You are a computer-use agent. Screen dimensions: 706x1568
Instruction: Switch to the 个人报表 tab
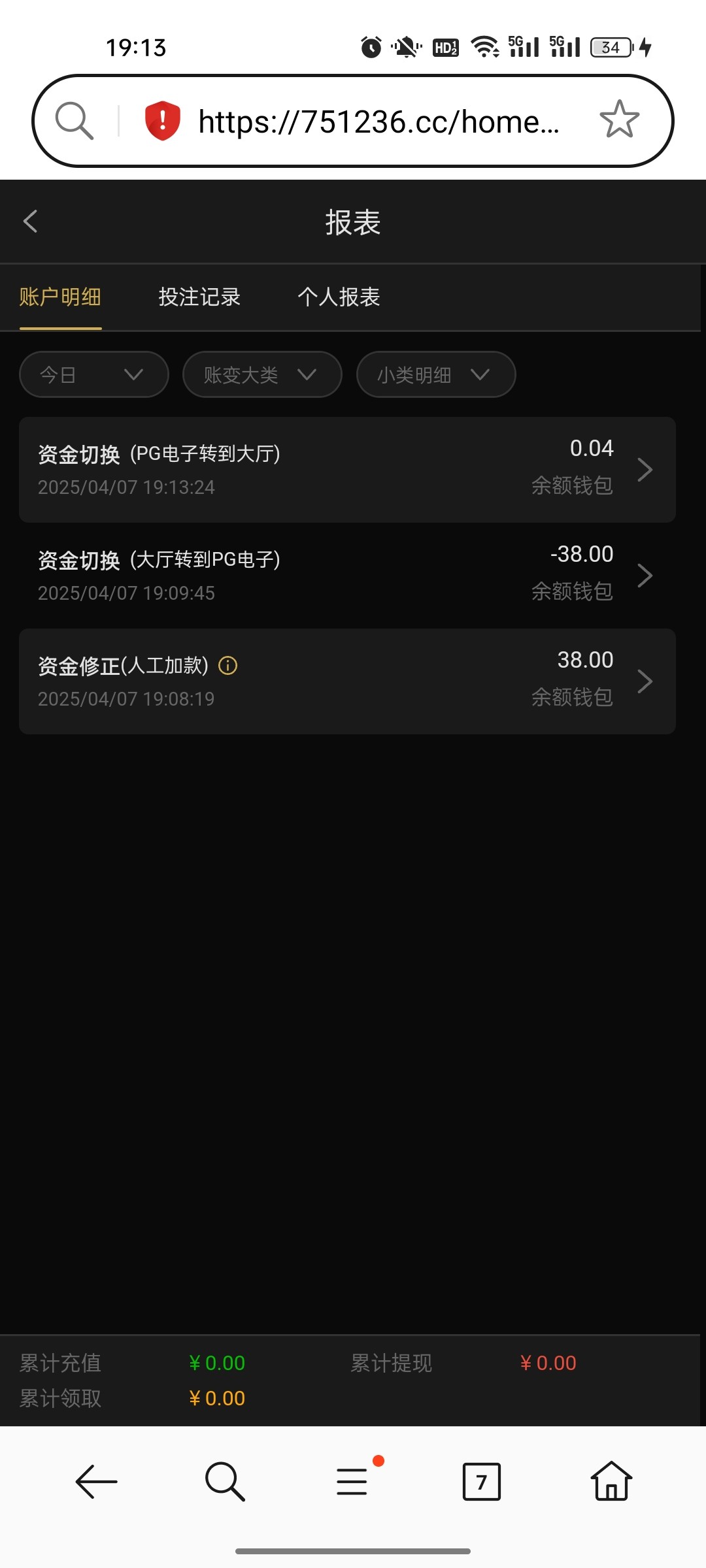(339, 297)
